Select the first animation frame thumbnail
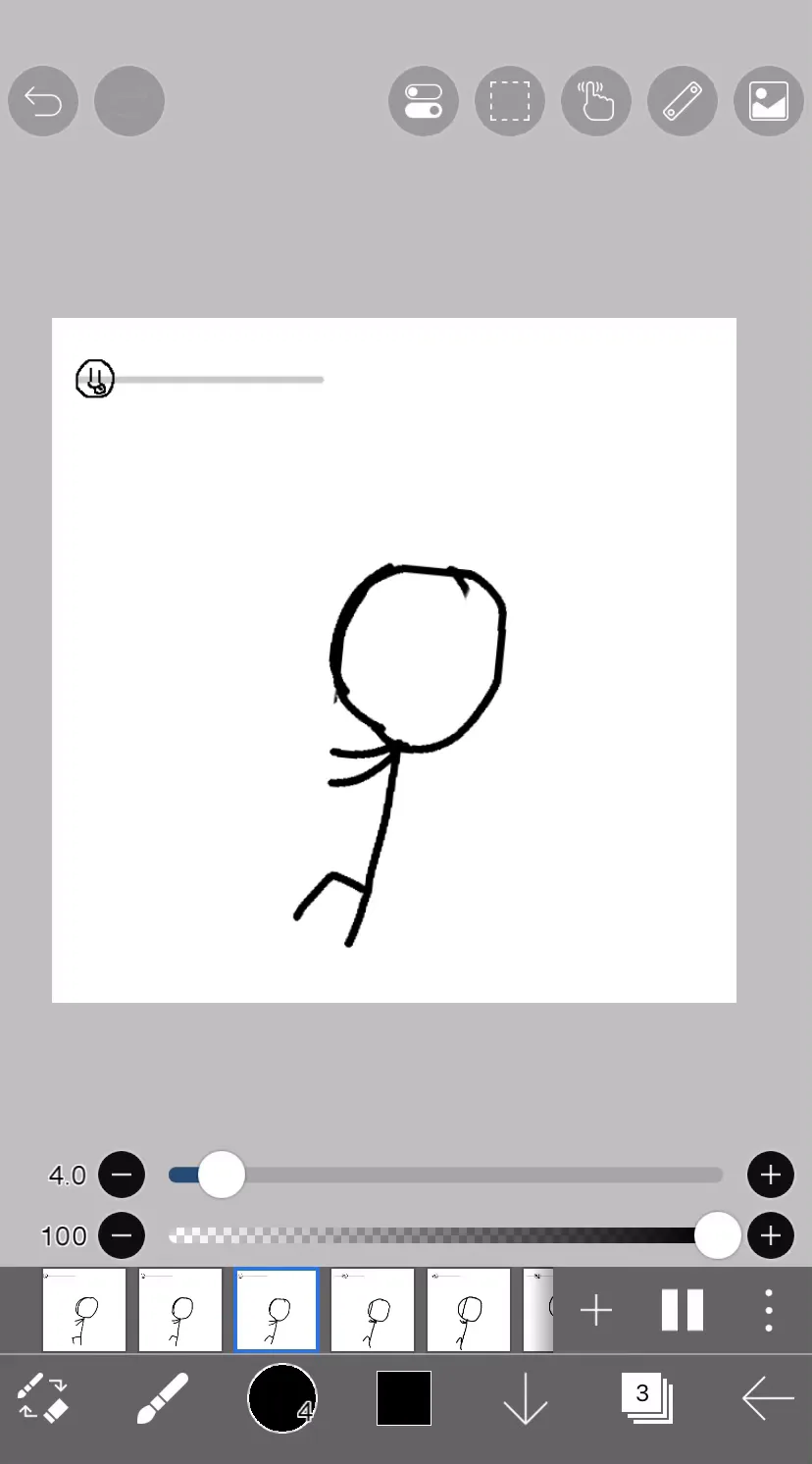The width and height of the screenshot is (812, 1464). (84, 1310)
